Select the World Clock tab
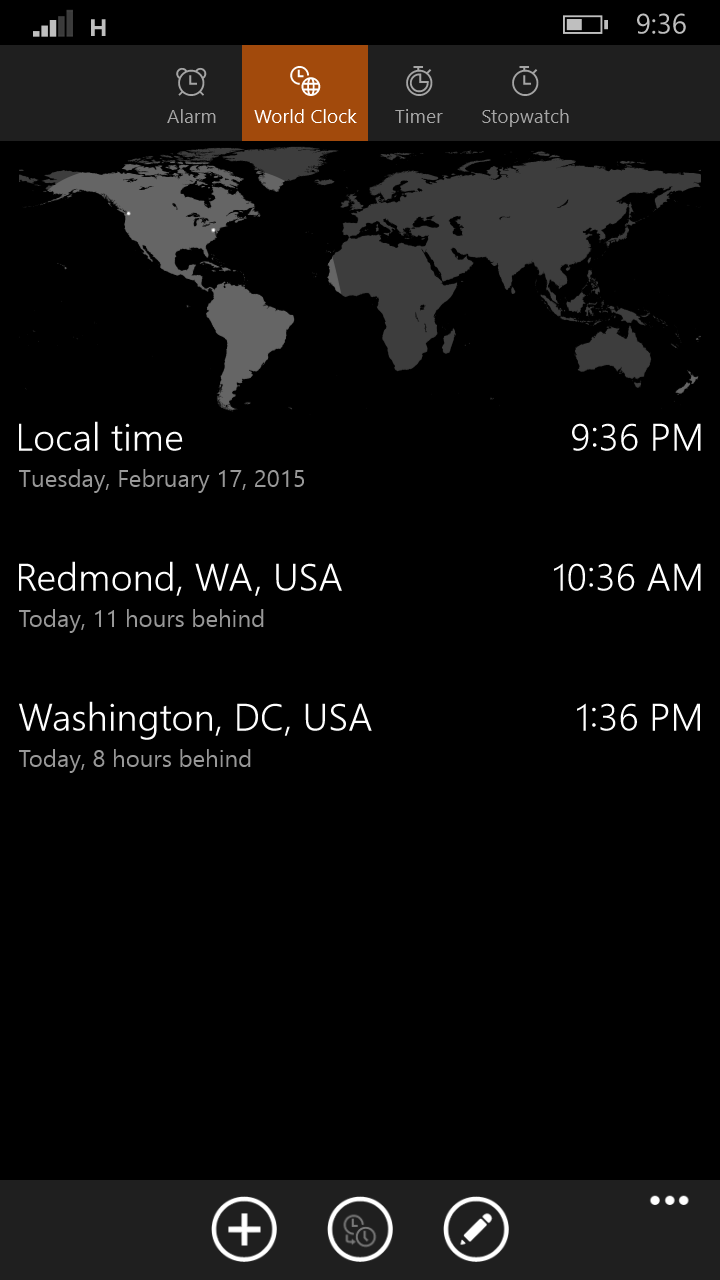Viewport: 720px width, 1280px height. (305, 94)
